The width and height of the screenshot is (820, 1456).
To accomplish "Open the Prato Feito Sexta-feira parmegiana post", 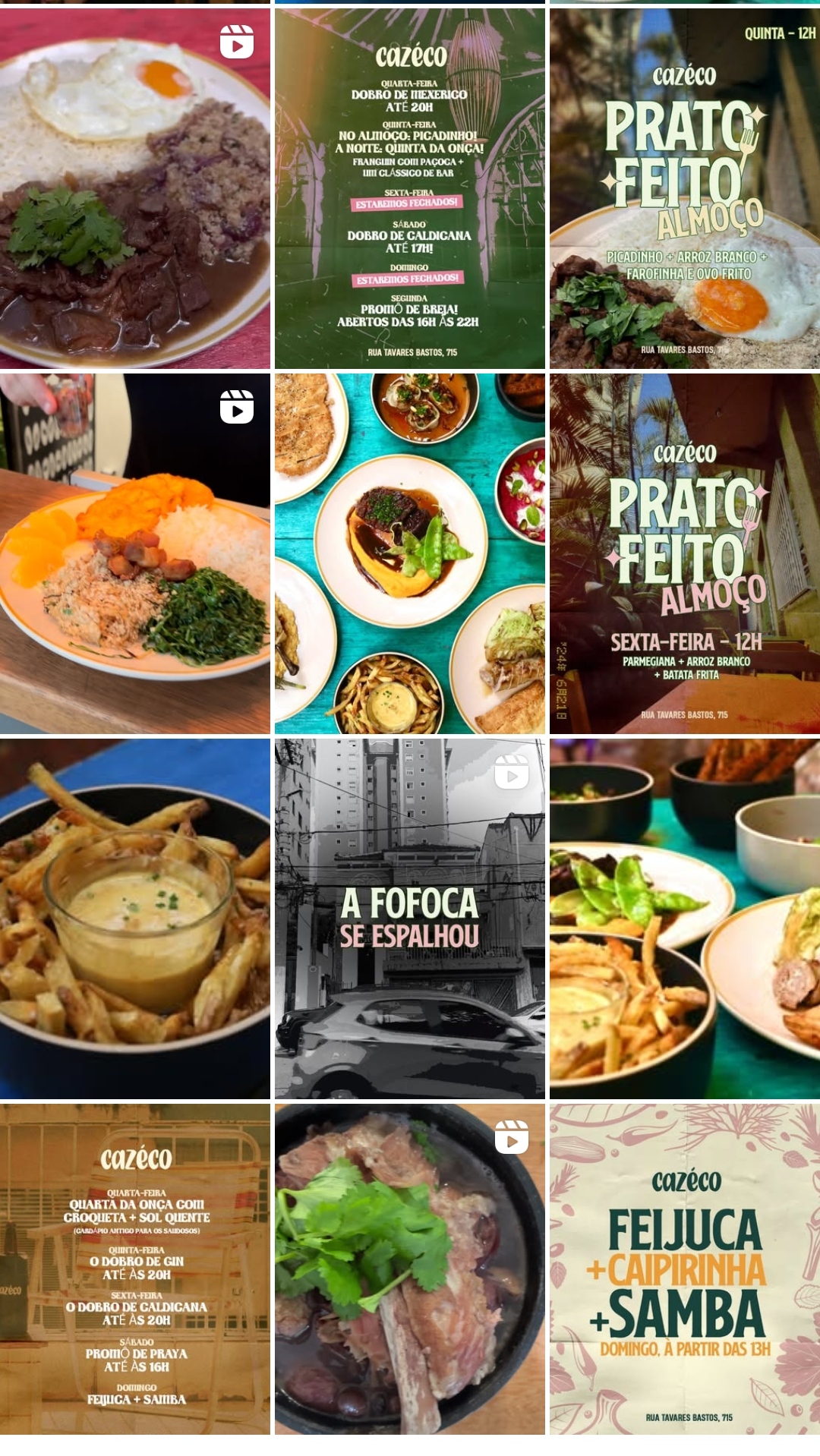I will coord(684,553).
